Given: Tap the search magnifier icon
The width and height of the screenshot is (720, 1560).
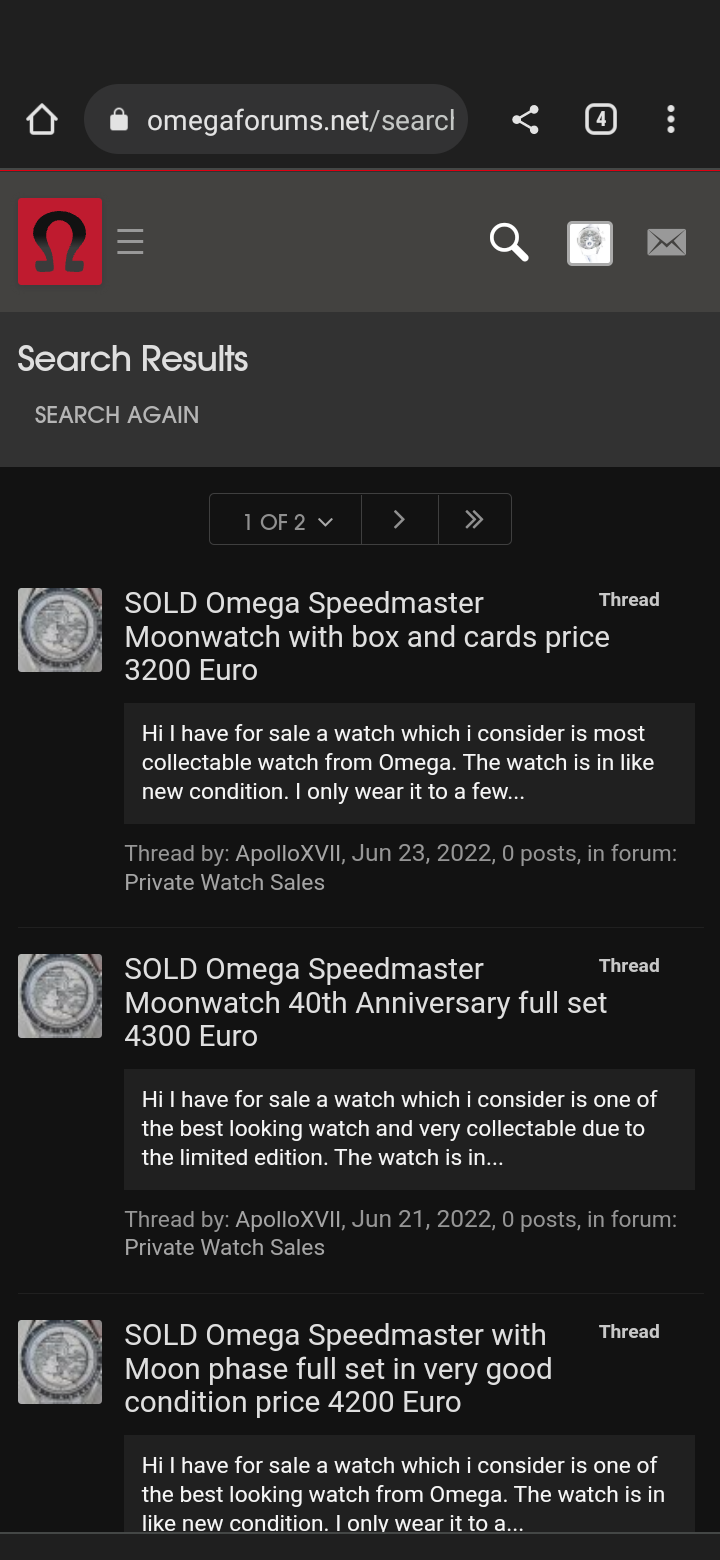Looking at the screenshot, I should 508,242.
